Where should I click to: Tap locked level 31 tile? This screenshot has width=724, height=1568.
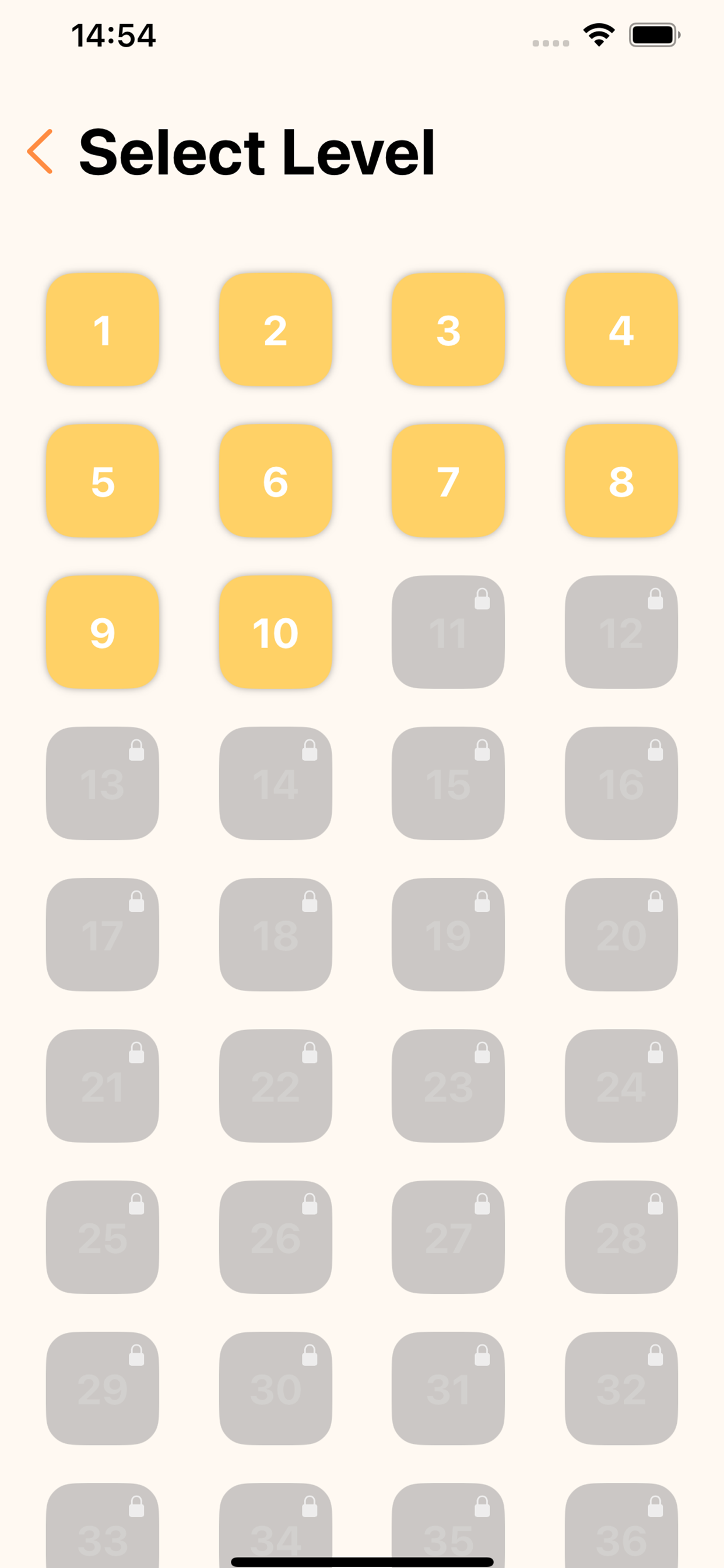pos(448,1388)
